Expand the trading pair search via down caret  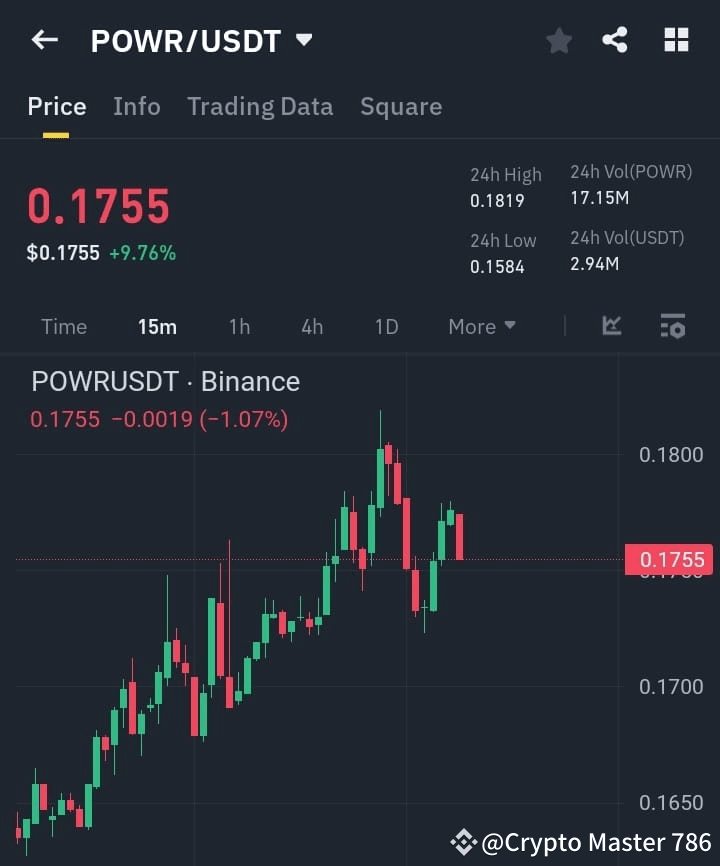point(303,40)
